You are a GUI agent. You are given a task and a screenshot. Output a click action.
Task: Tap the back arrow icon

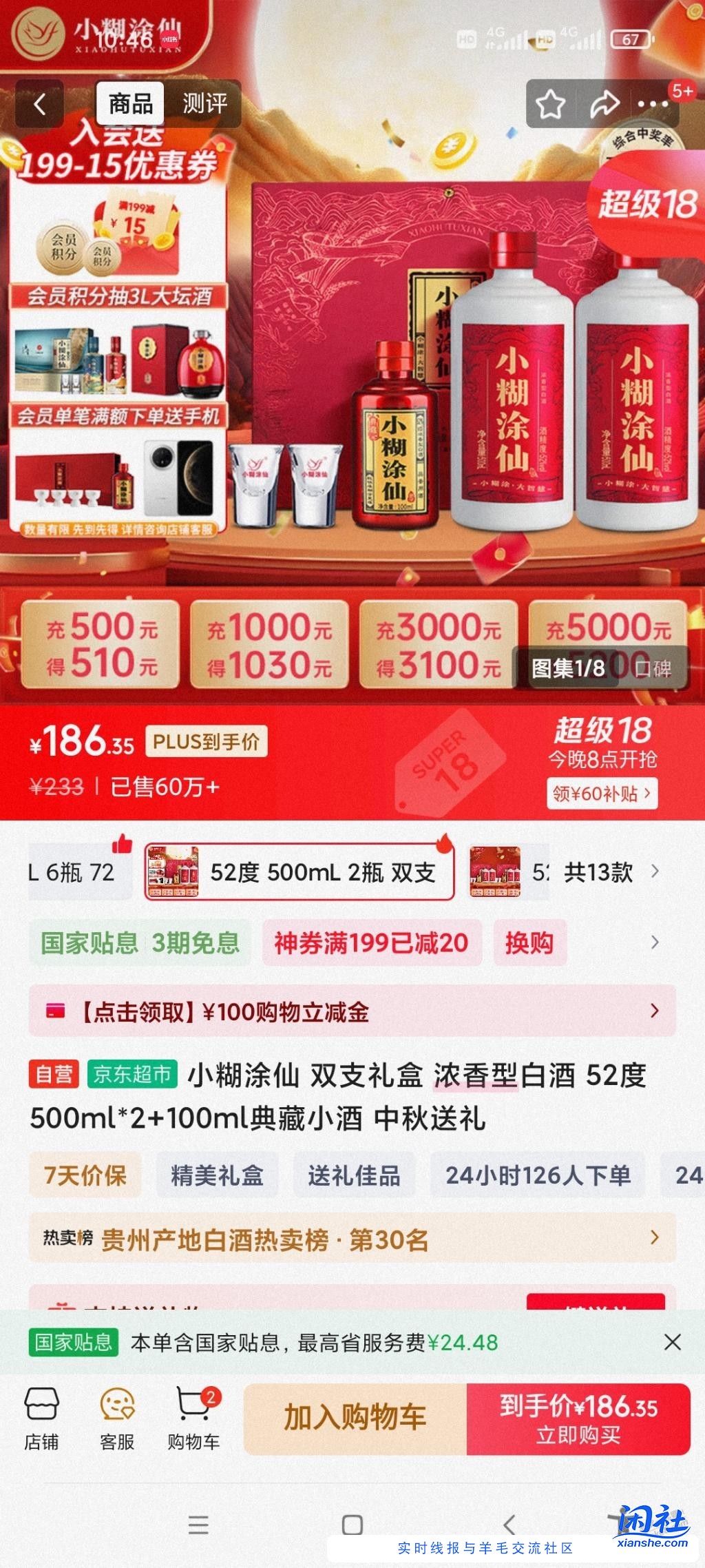pyautogui.click(x=38, y=103)
